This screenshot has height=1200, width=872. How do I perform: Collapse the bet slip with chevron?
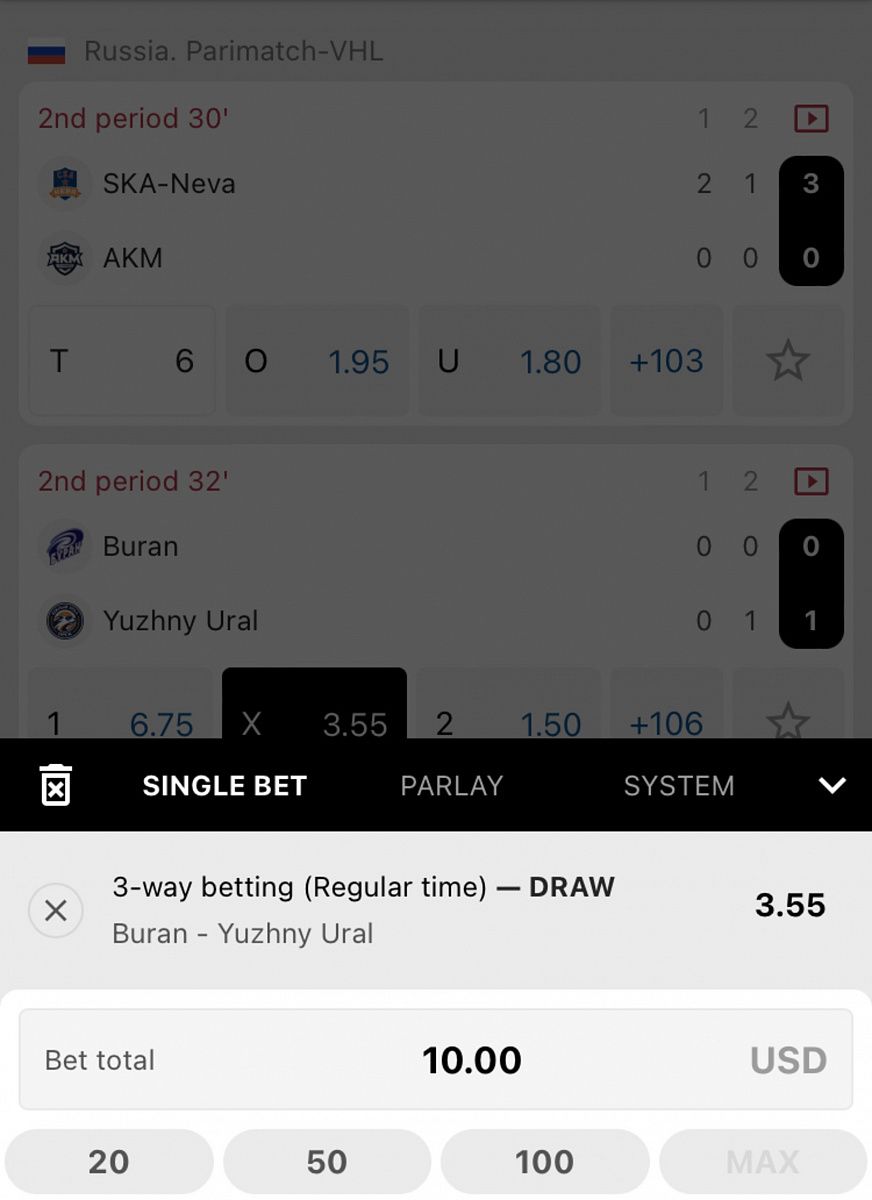832,786
